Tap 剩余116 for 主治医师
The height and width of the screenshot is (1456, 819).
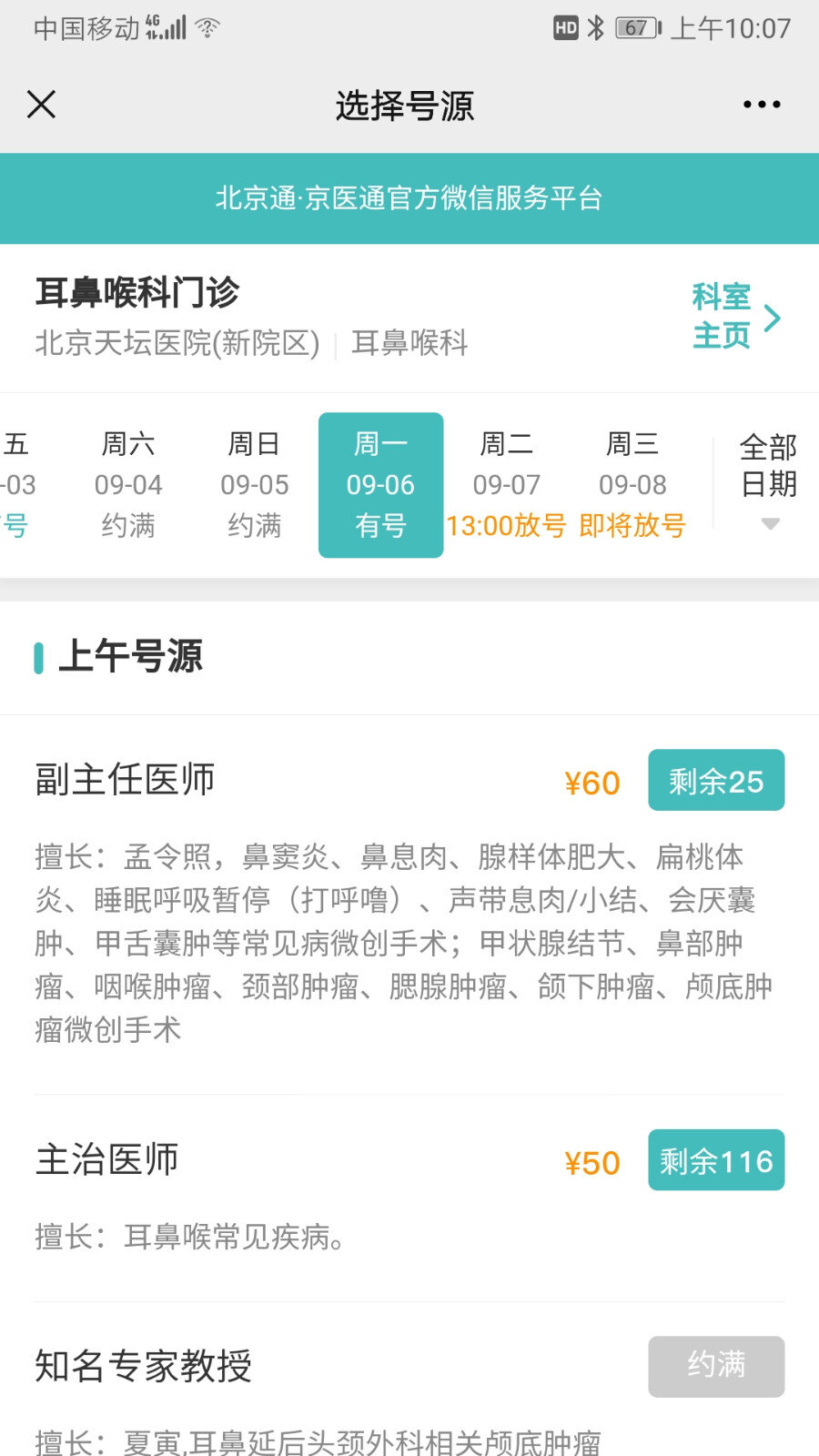716,1160
